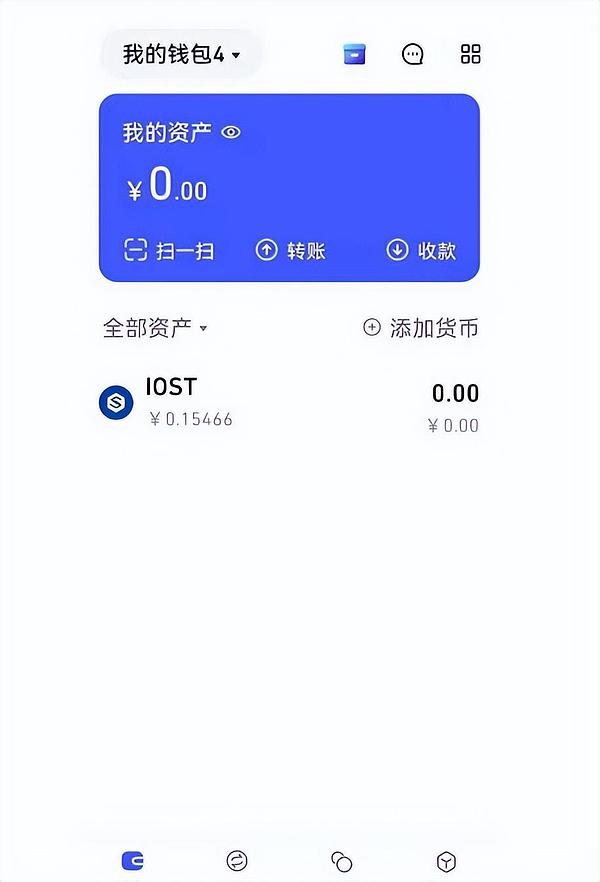
Task: Switch to the cube icon tab
Action: 447,861
